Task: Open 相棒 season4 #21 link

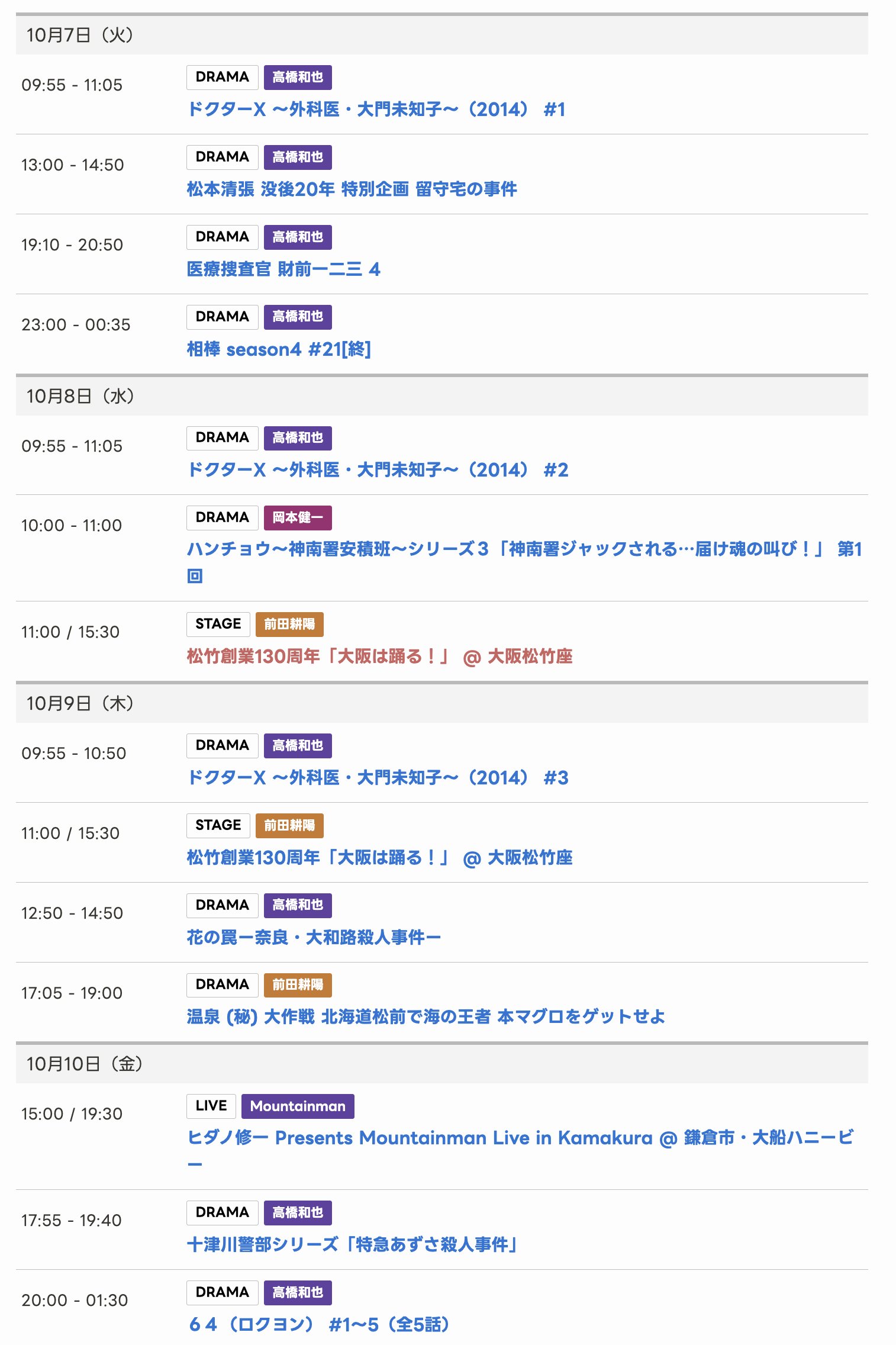Action: coord(279,349)
